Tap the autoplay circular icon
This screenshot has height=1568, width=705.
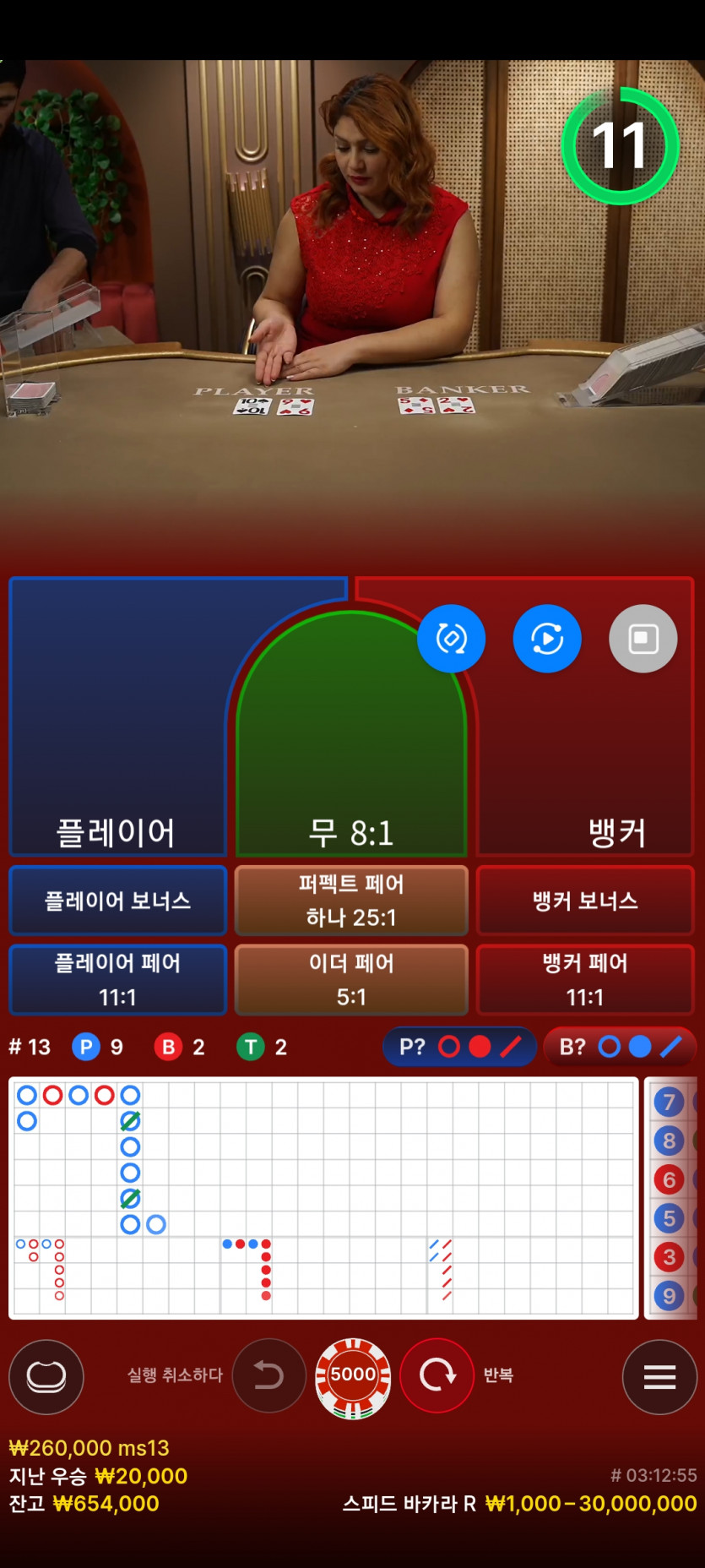[547, 639]
